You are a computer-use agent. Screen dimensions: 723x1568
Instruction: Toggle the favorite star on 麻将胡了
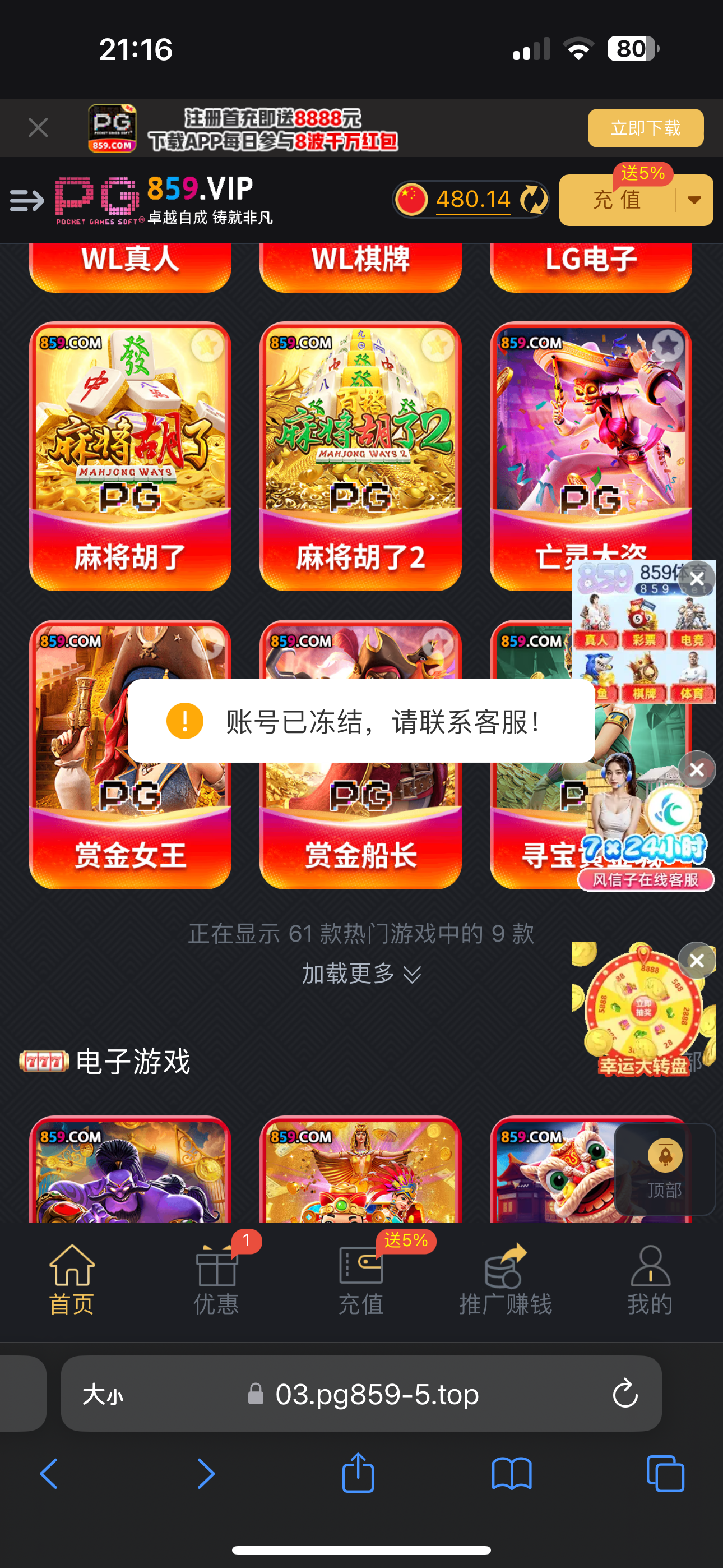pos(207,345)
